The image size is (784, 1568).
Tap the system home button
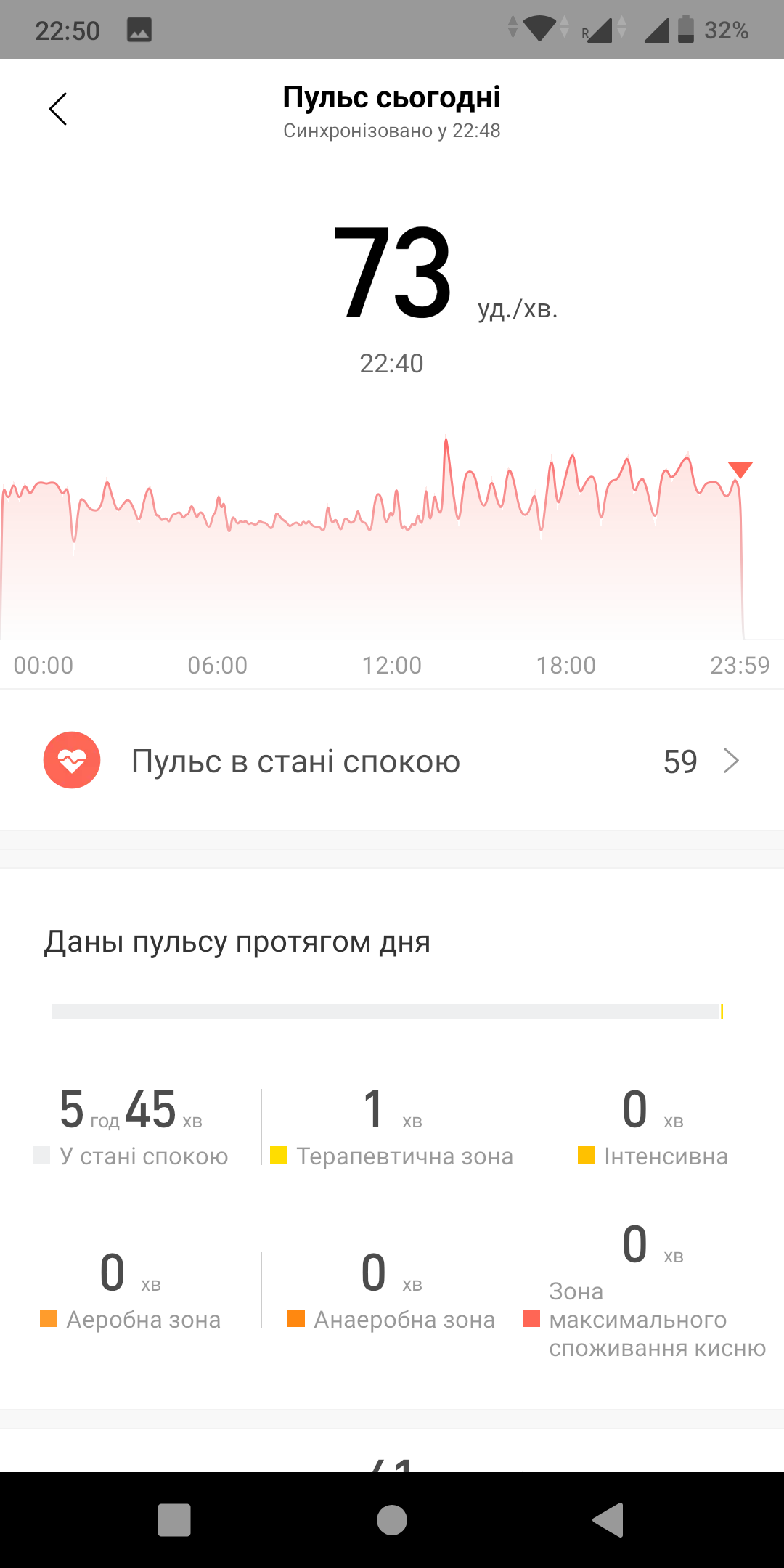pos(392,1520)
